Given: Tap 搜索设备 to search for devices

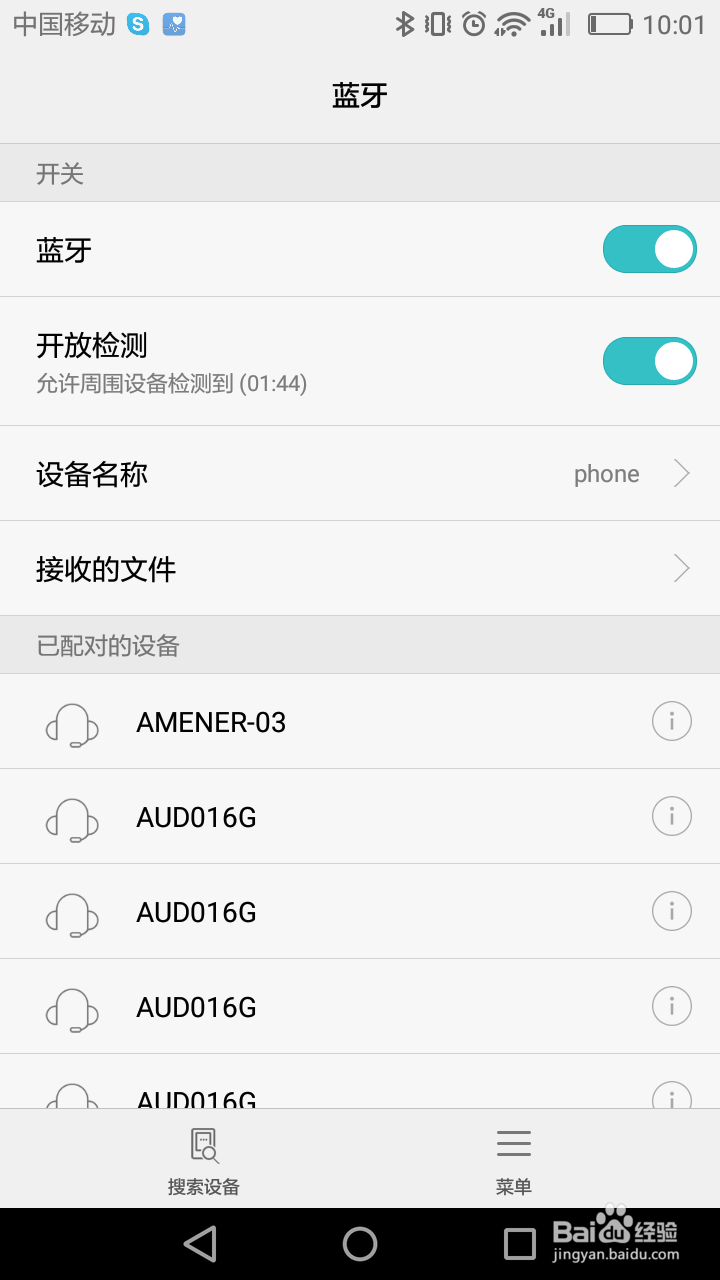Looking at the screenshot, I should [x=204, y=1160].
